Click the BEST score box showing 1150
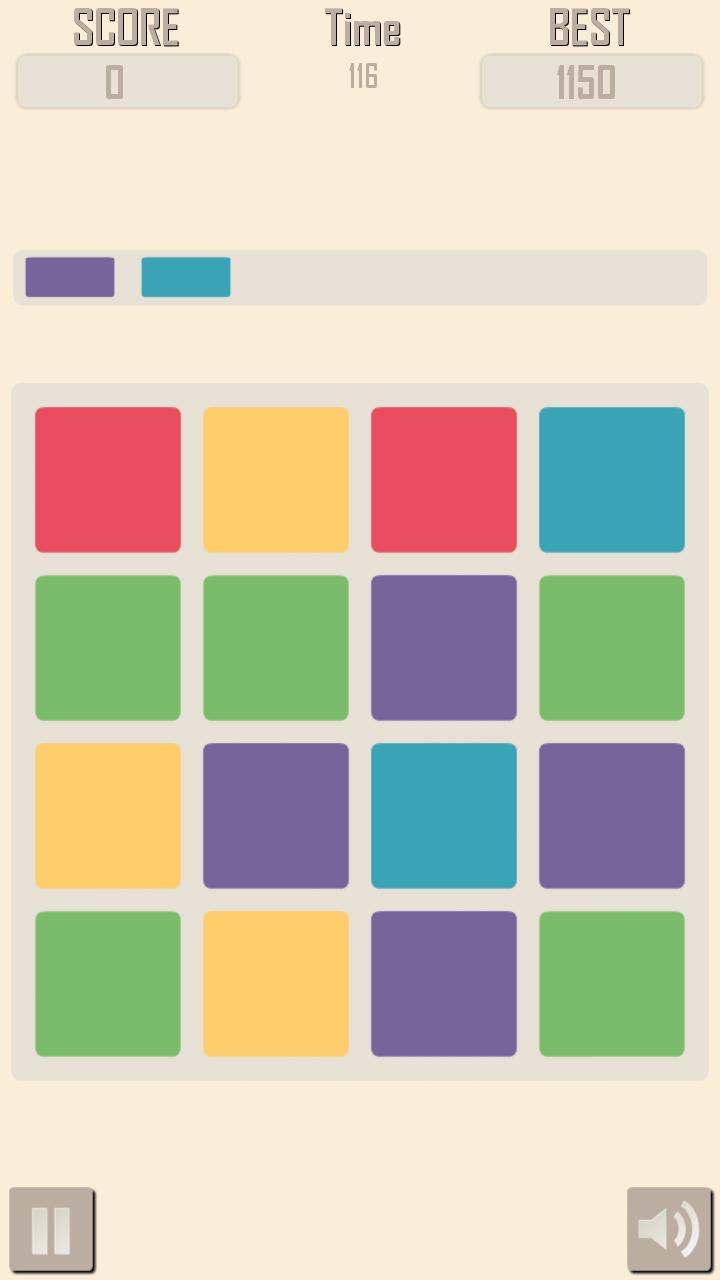 [x=591, y=81]
